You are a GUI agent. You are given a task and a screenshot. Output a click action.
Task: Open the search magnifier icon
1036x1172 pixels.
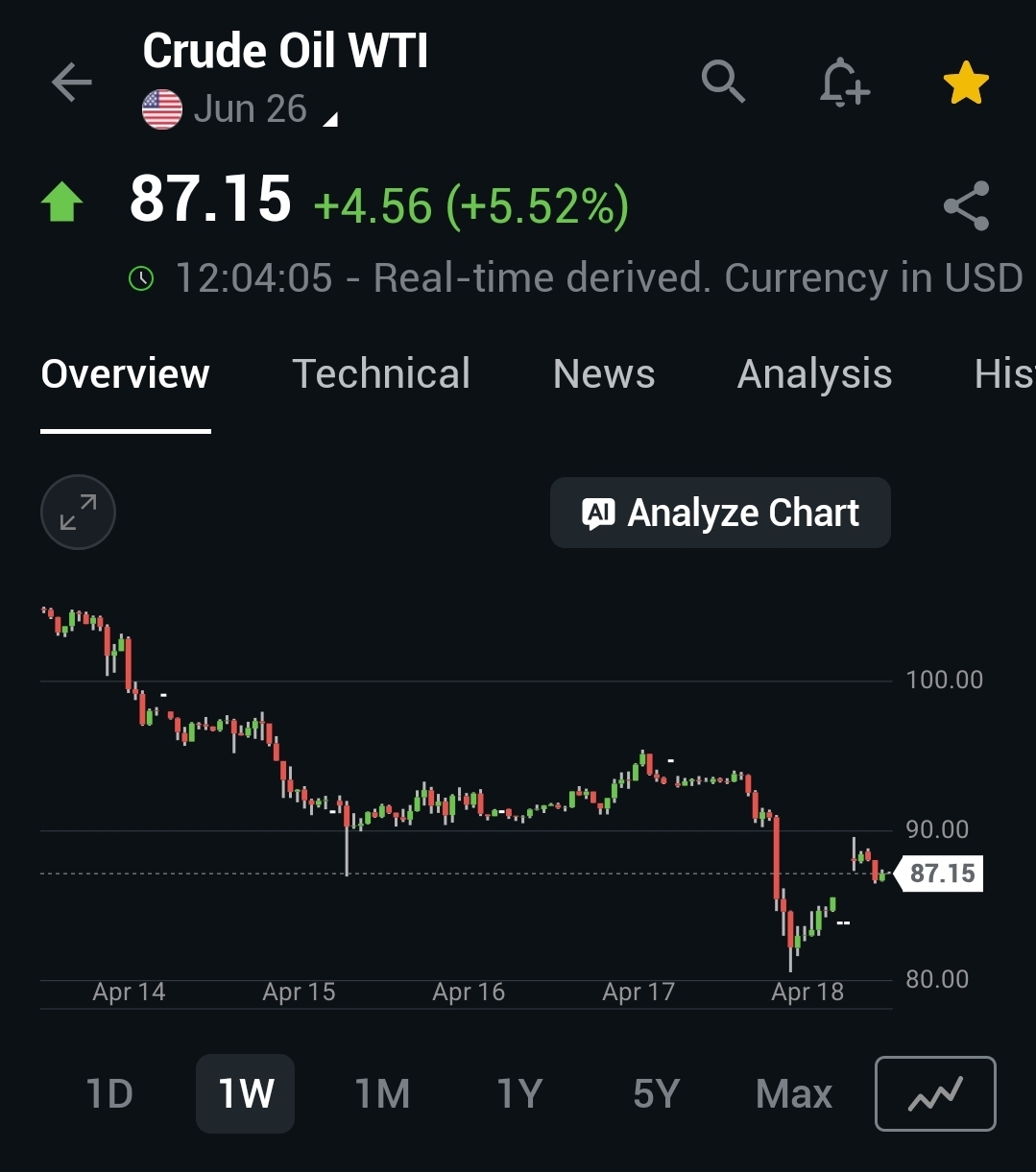pos(723,82)
